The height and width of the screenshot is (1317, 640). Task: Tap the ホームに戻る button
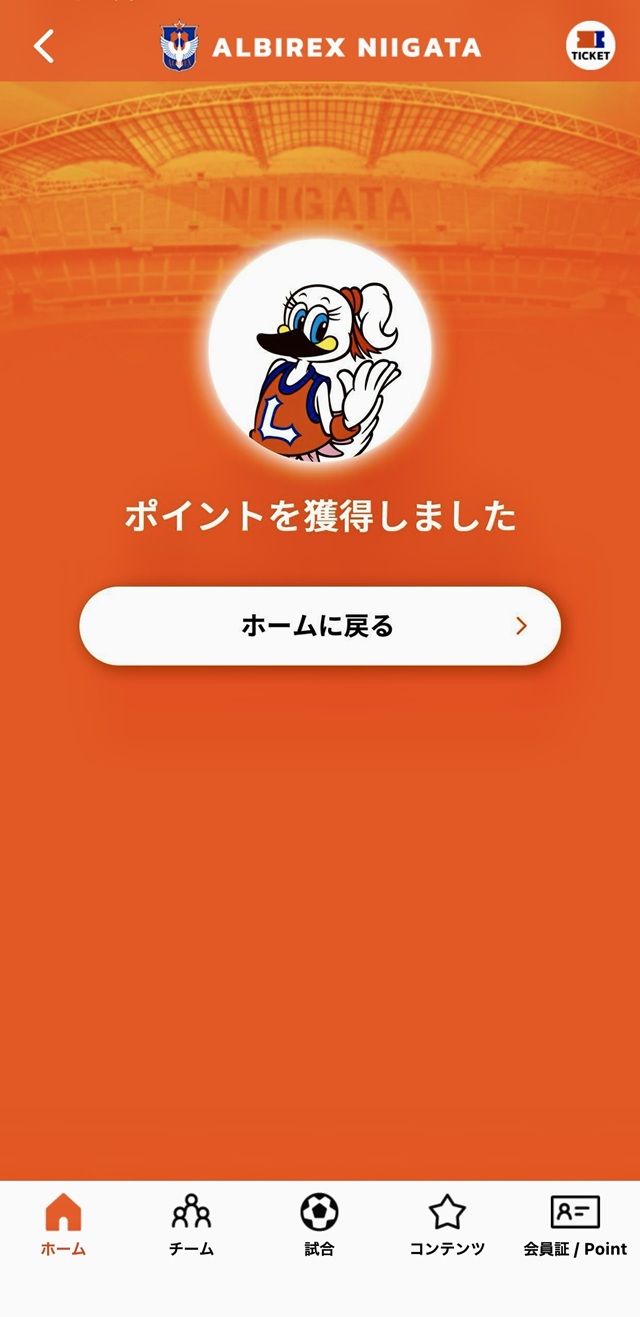320,626
